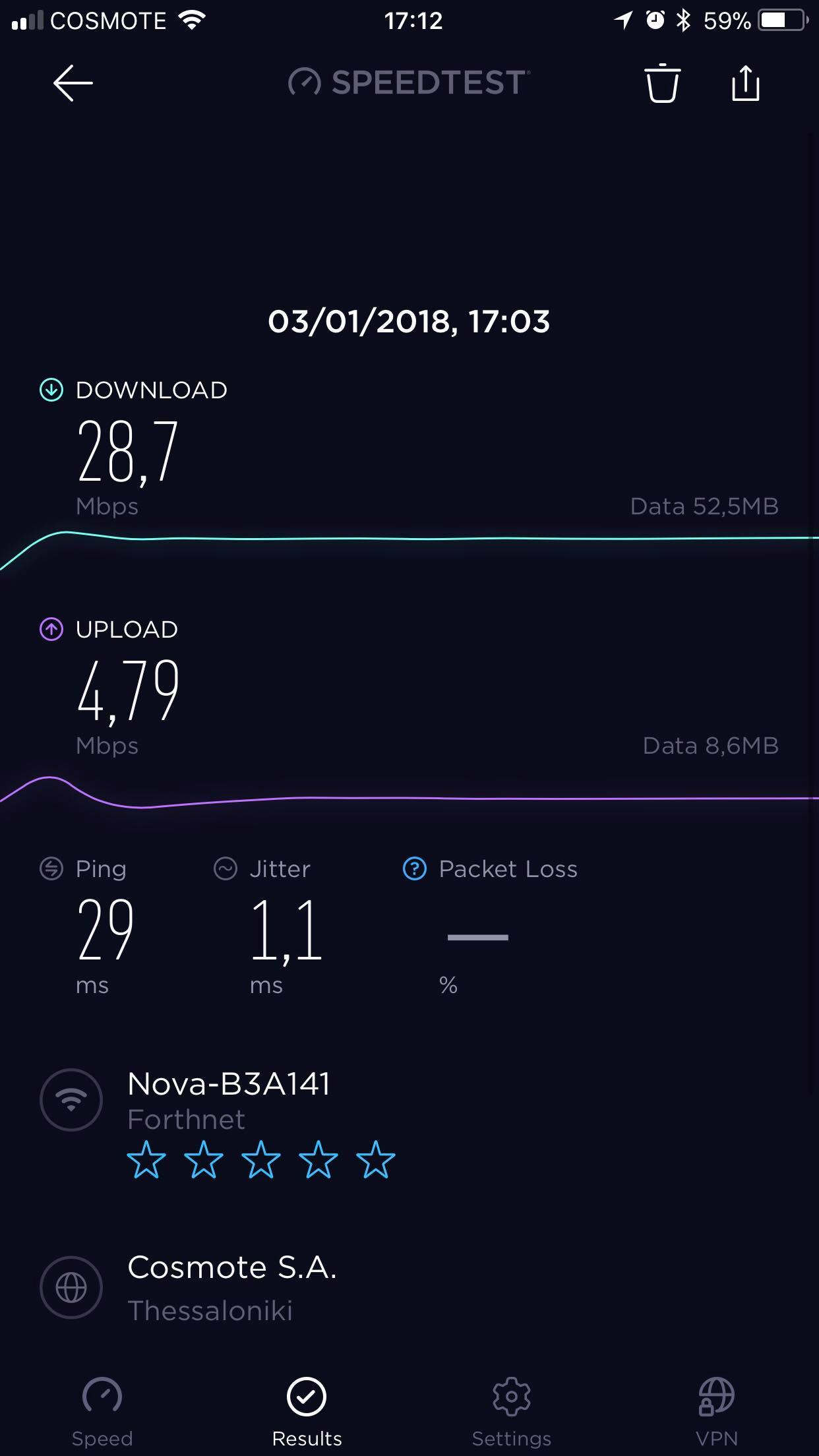Viewport: 819px width, 1456px height.
Task: Delete this result with the trash icon
Action: [x=662, y=83]
